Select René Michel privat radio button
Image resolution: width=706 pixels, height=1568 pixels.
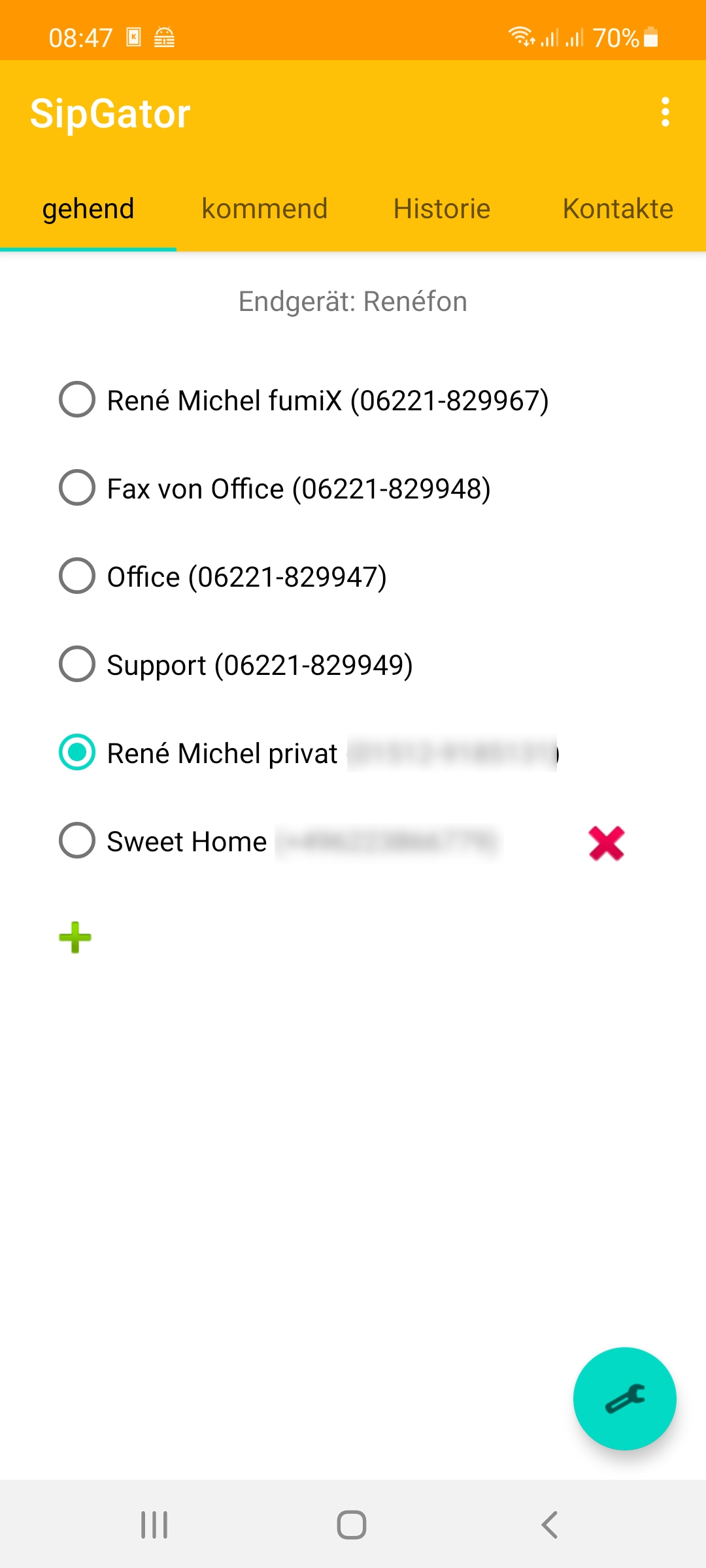(x=77, y=752)
